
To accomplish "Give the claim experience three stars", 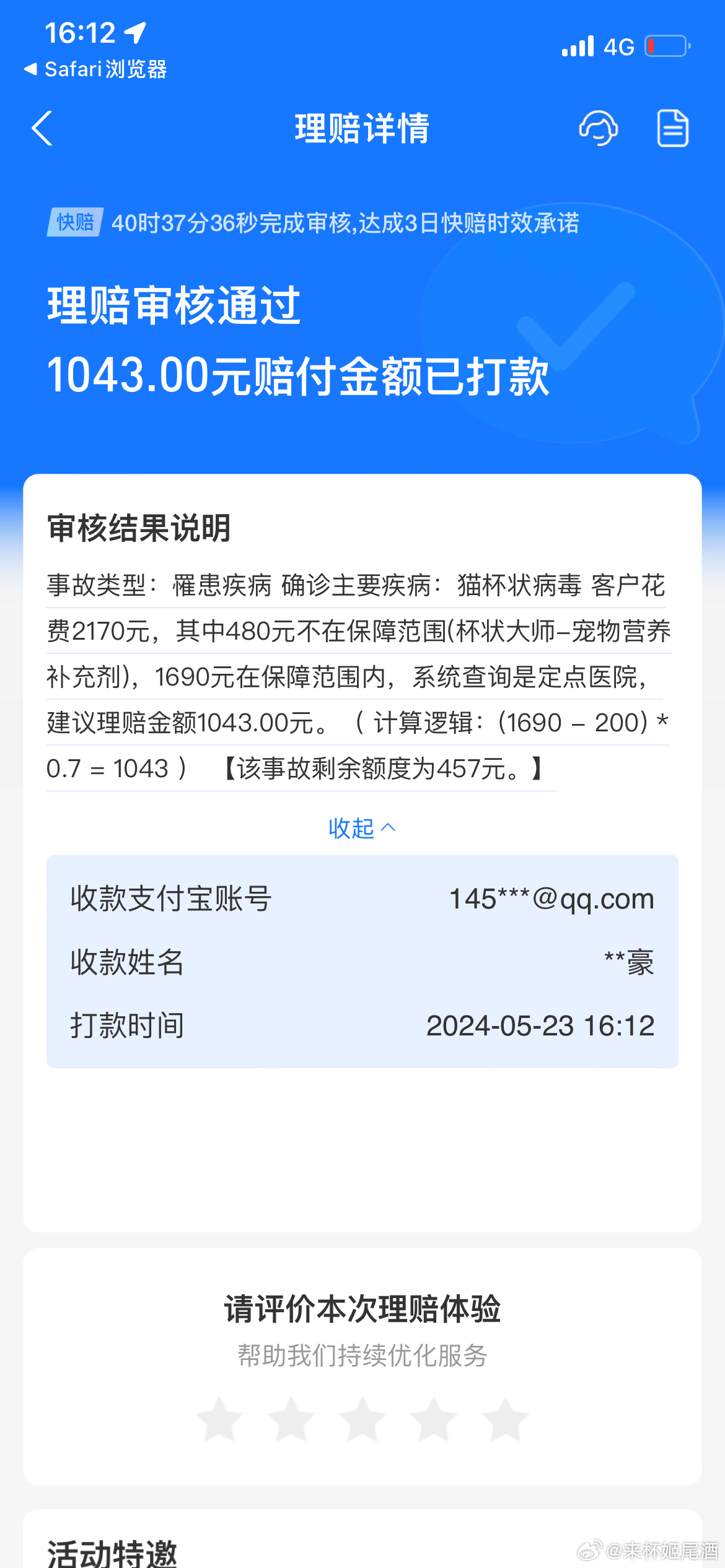I will pyautogui.click(x=362, y=1419).
